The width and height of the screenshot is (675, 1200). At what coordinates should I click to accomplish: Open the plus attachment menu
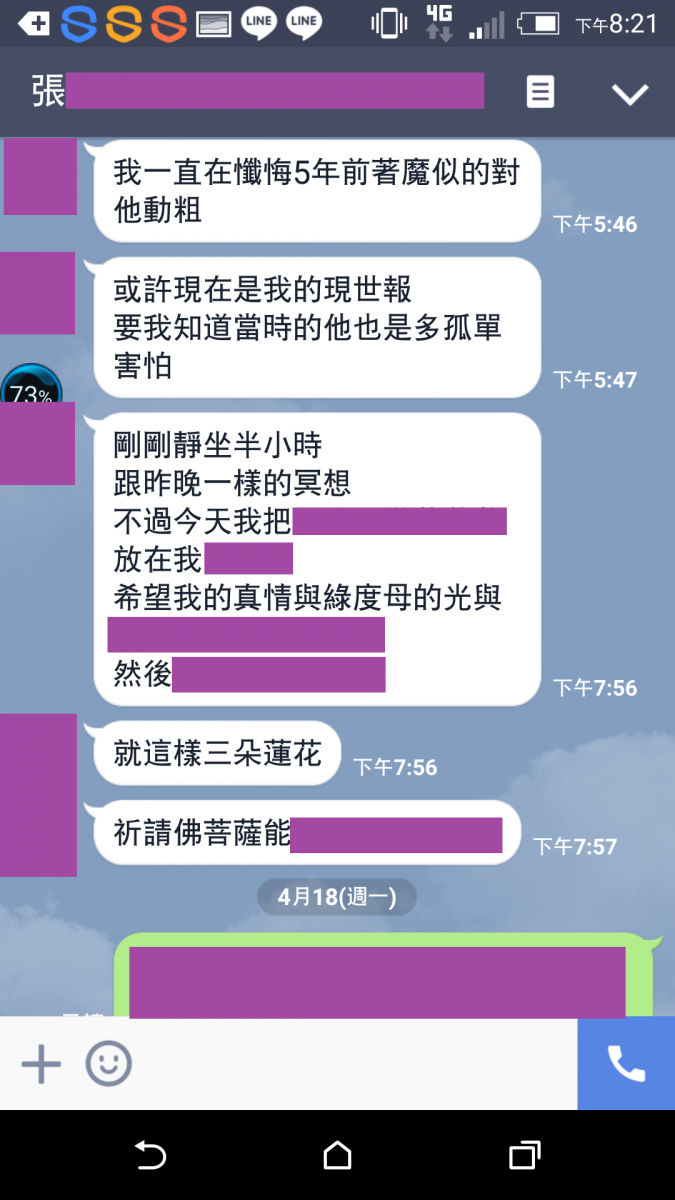pos(41,1064)
